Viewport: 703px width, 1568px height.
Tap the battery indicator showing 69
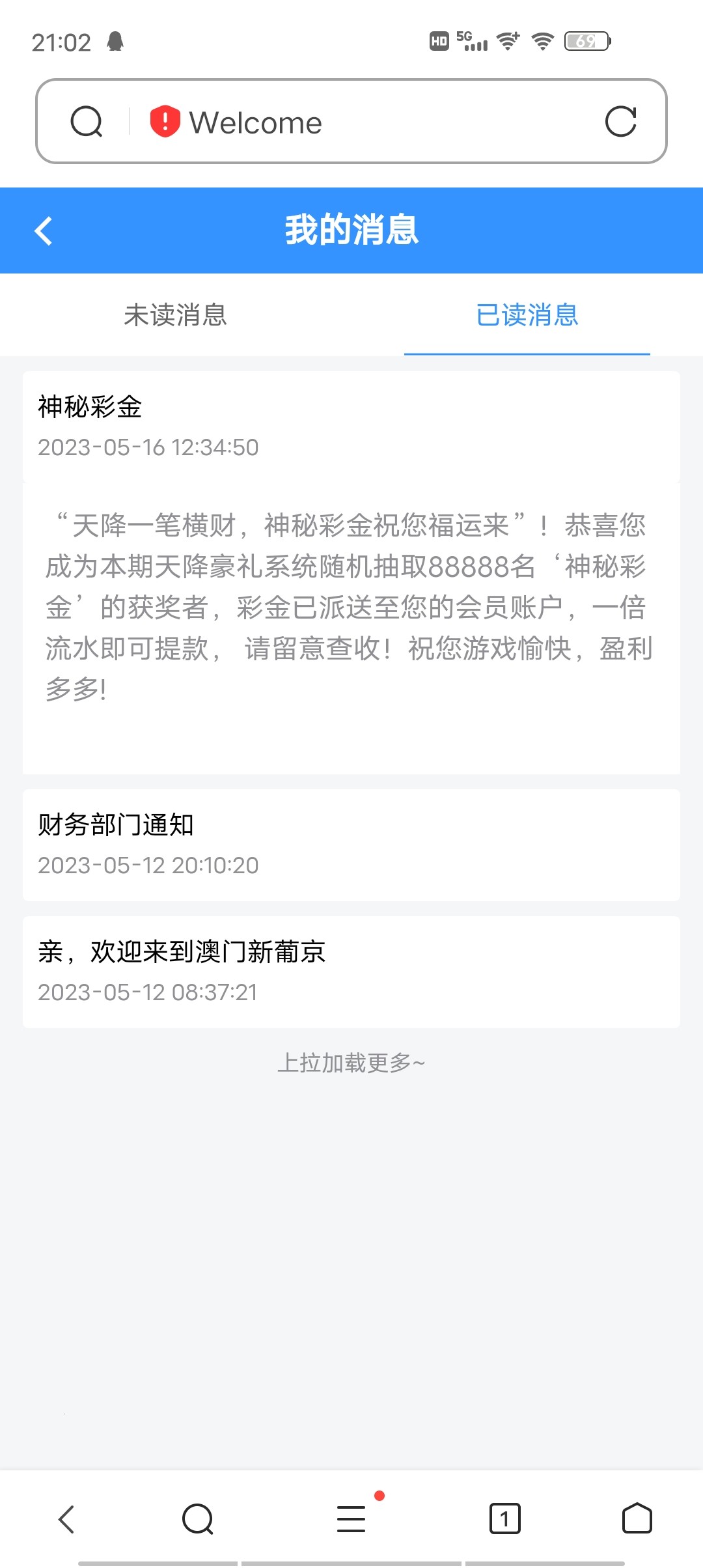click(x=586, y=41)
